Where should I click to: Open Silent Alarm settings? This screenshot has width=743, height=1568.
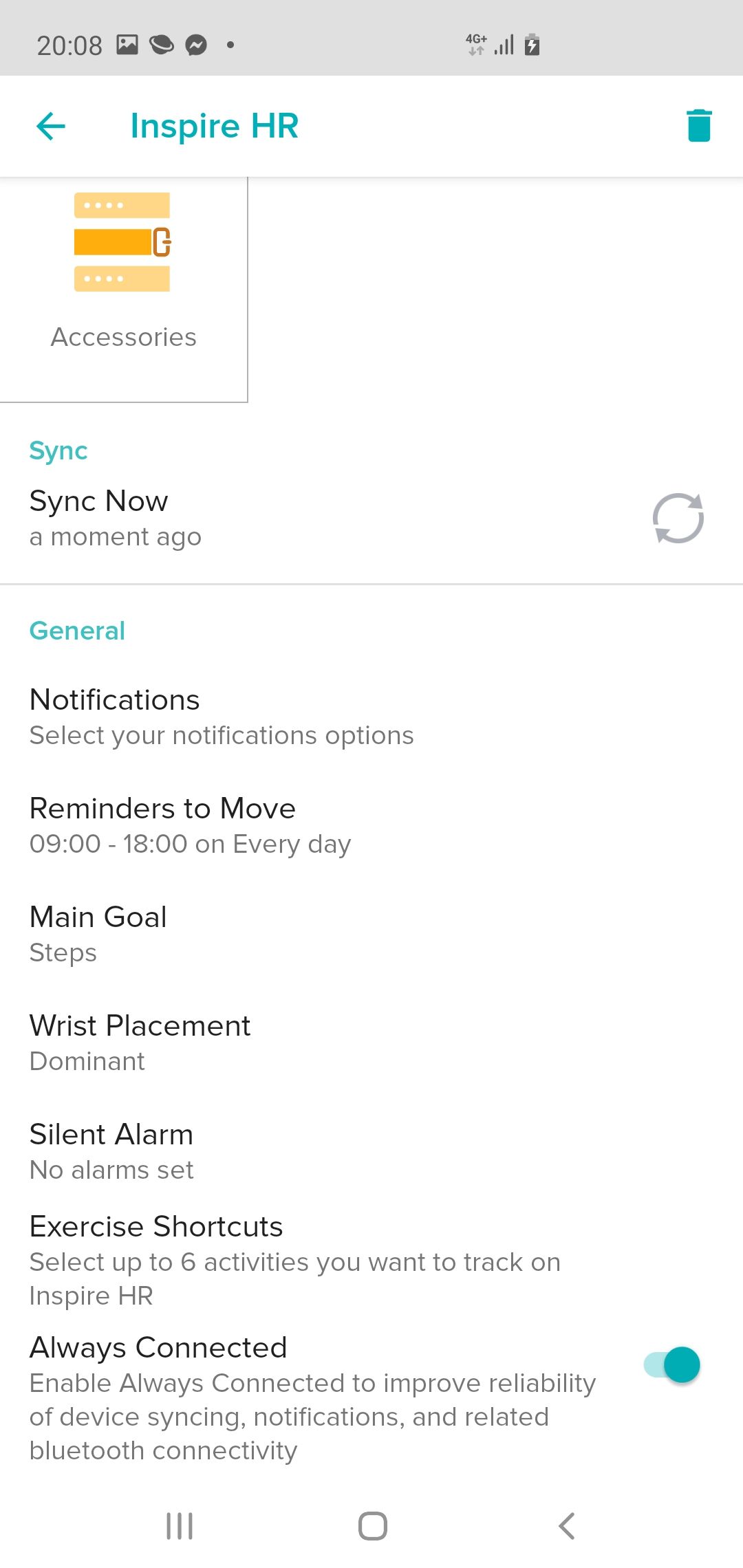pyautogui.click(x=371, y=1151)
